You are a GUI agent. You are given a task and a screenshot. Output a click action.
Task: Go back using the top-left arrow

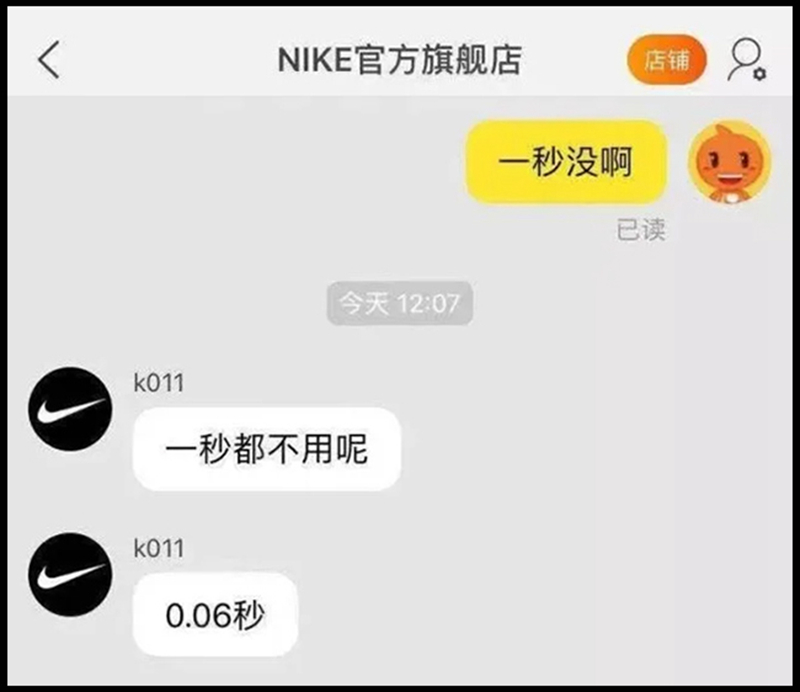49,60
